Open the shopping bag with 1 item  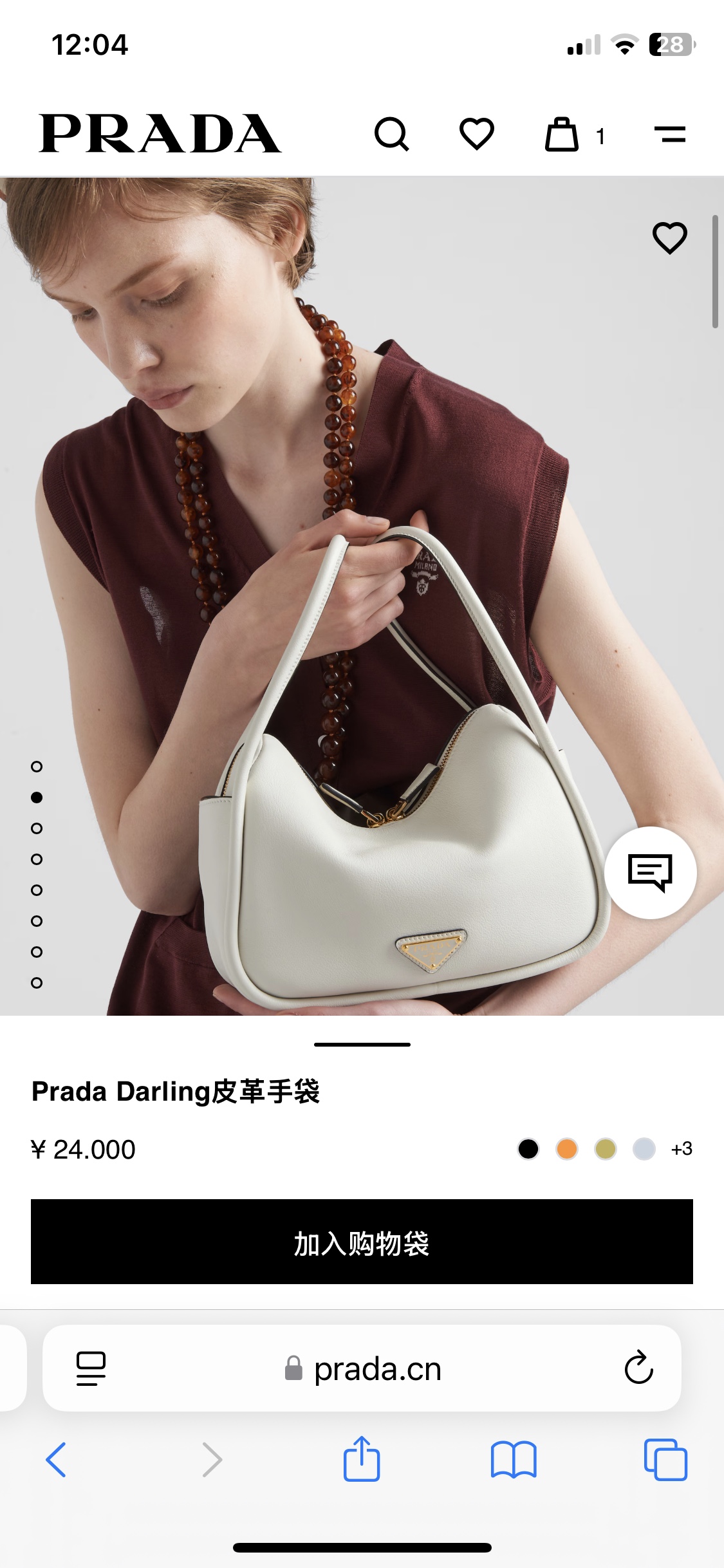point(562,135)
